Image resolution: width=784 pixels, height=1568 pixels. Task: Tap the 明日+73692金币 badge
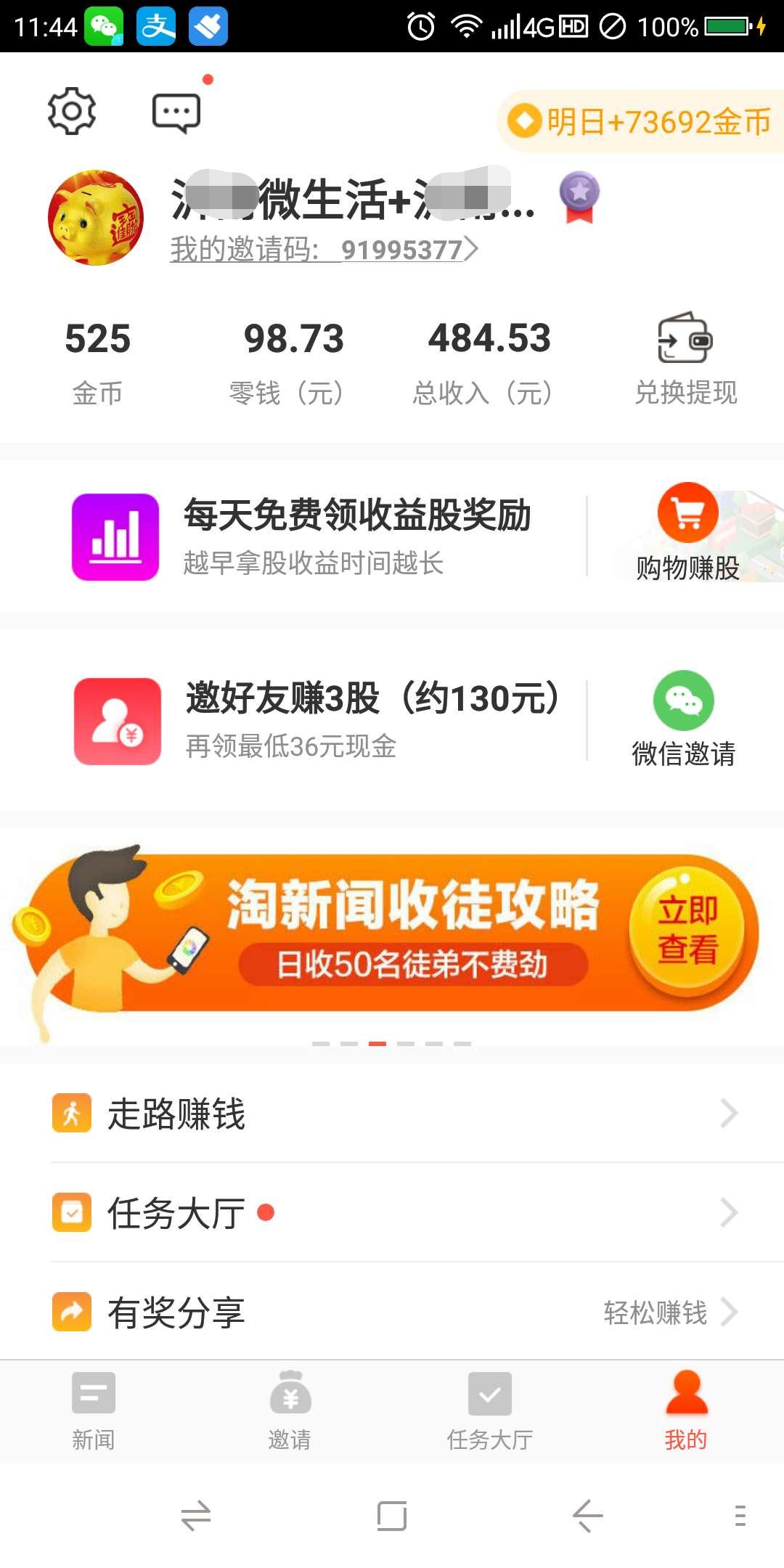(x=640, y=121)
